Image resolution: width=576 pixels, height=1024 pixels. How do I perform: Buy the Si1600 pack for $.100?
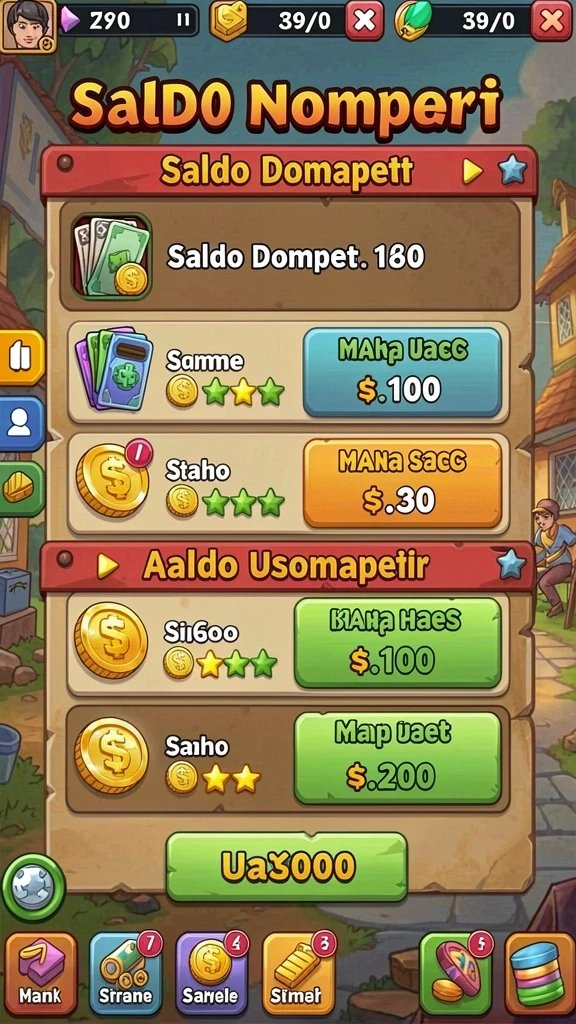398,642
